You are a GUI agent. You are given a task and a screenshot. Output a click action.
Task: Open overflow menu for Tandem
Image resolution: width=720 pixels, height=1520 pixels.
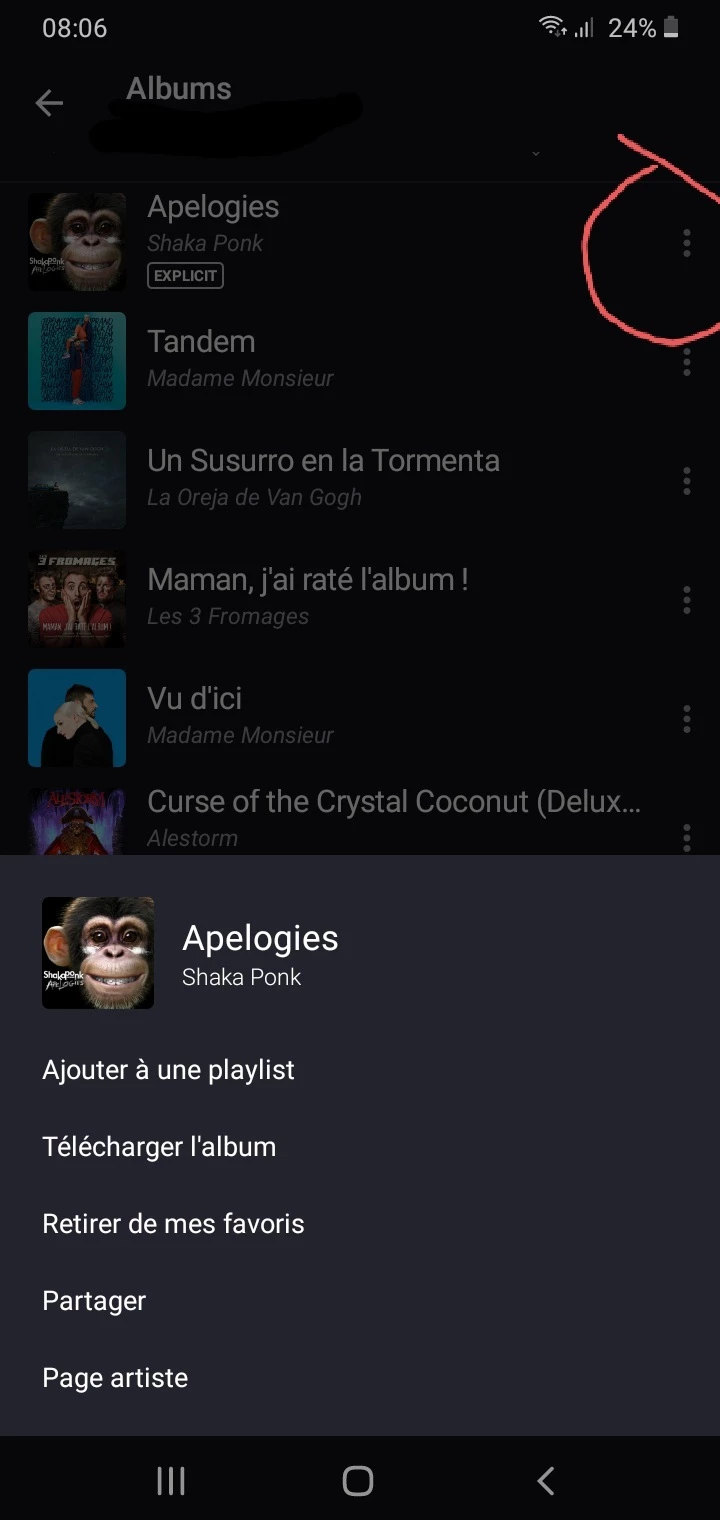pyautogui.click(x=686, y=361)
